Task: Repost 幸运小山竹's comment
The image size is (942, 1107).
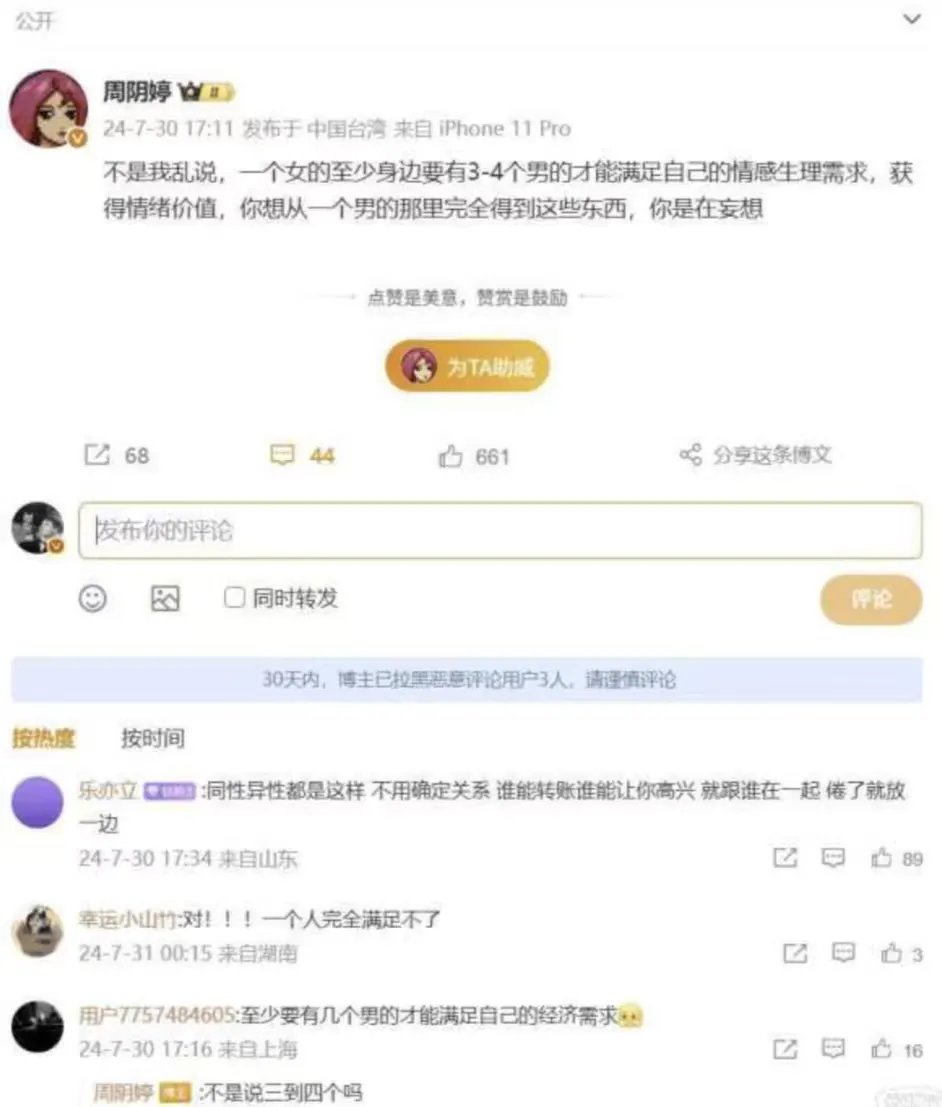Action: (794, 953)
